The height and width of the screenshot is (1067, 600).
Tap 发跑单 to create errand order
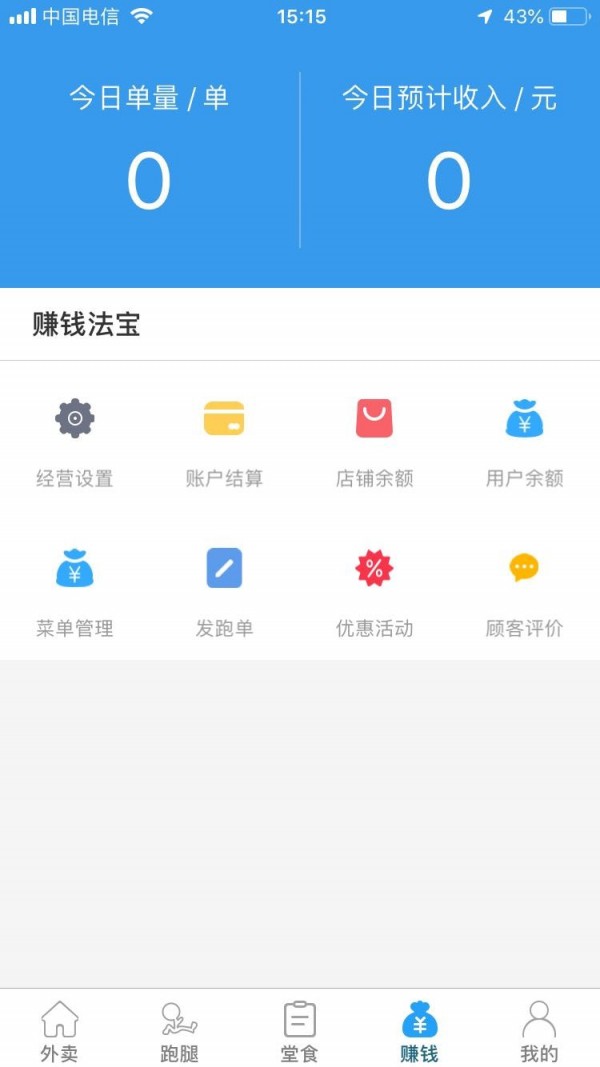pos(224,592)
